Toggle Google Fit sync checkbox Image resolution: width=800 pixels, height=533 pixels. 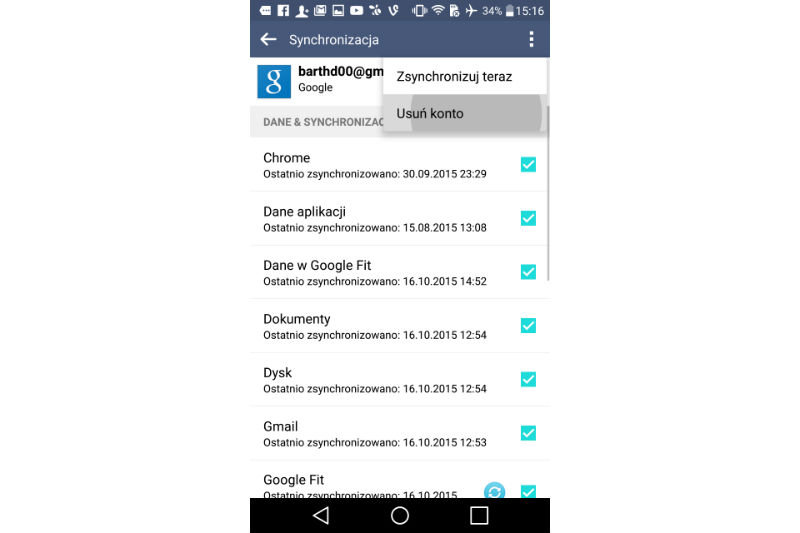pos(528,490)
